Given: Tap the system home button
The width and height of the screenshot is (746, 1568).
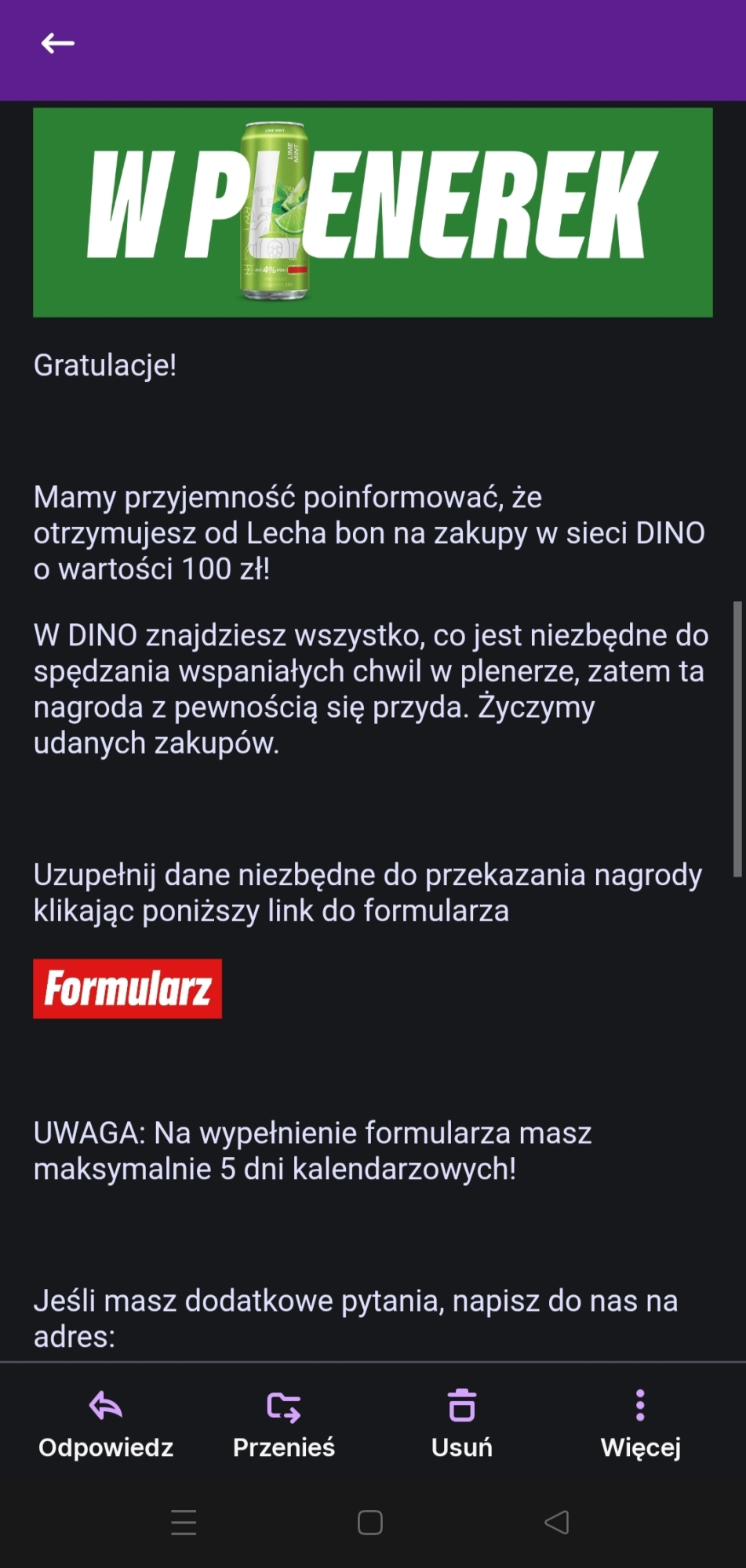Looking at the screenshot, I should click(369, 1523).
